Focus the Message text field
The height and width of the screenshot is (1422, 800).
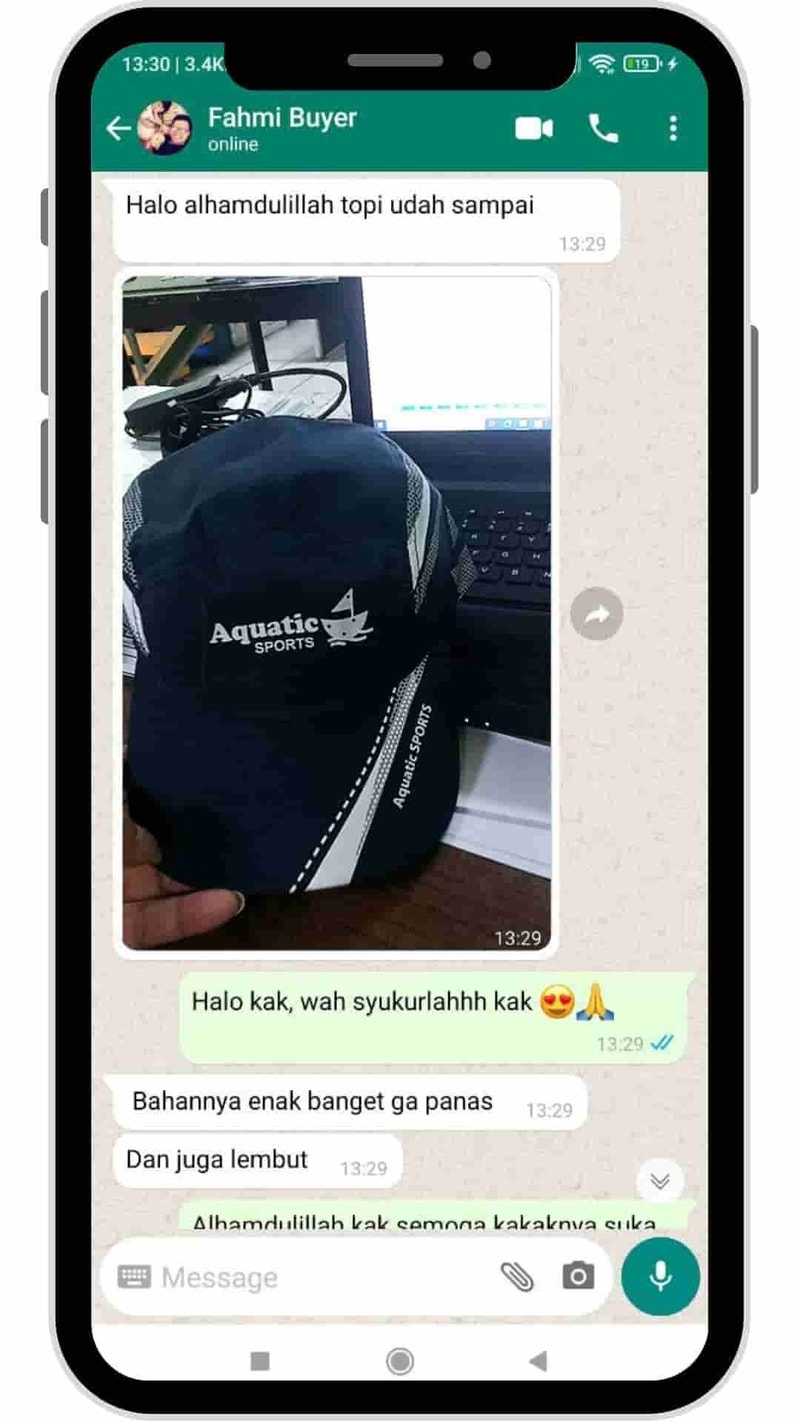(x=320, y=1277)
